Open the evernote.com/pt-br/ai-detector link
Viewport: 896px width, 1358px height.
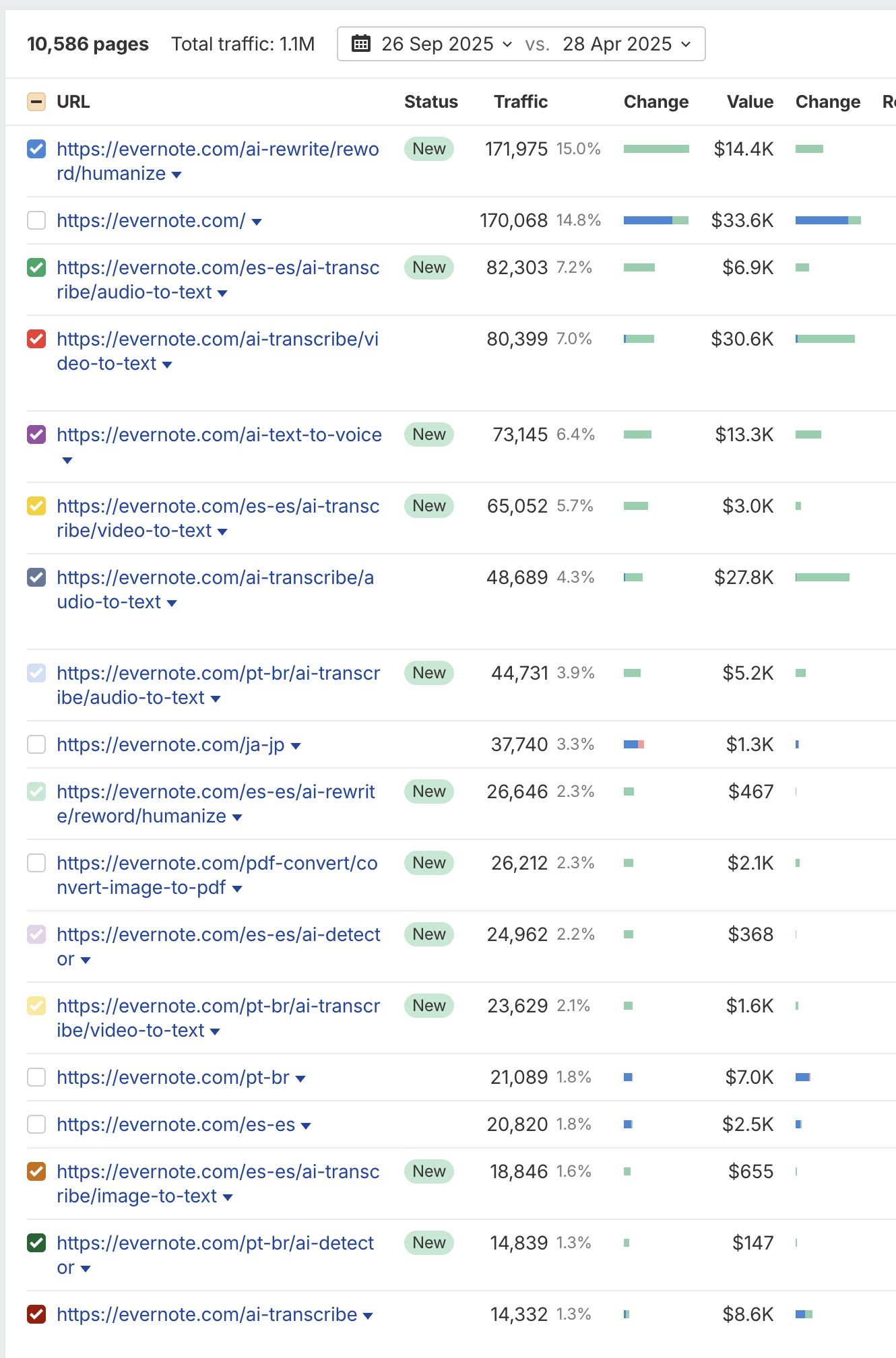click(214, 1243)
